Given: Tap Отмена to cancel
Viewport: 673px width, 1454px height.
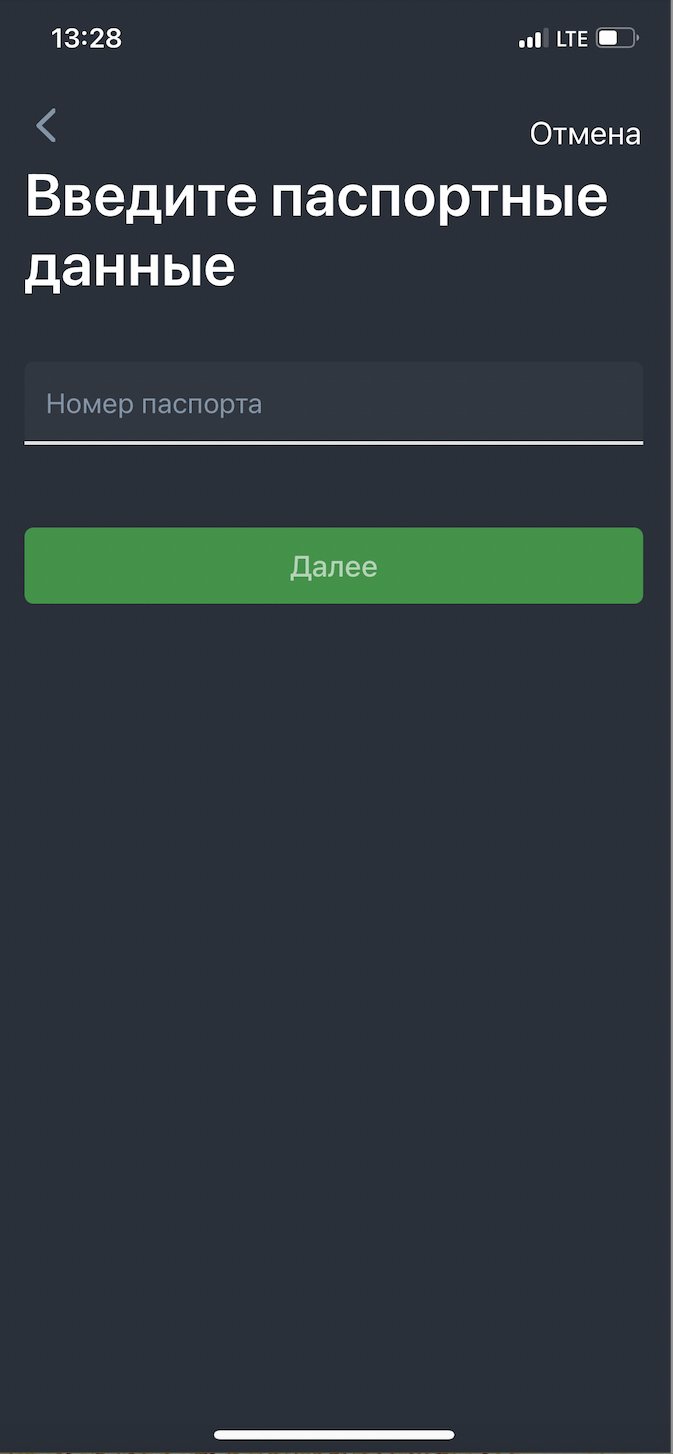Looking at the screenshot, I should click(x=585, y=134).
